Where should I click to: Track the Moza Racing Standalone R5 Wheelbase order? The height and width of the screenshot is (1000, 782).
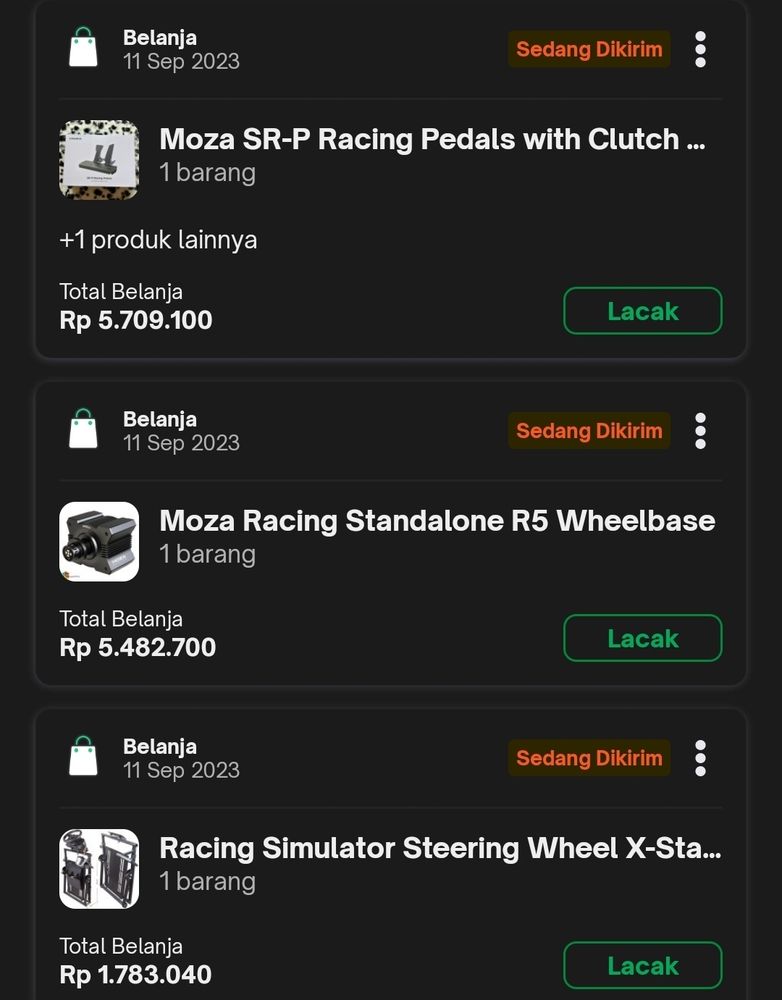pos(642,638)
